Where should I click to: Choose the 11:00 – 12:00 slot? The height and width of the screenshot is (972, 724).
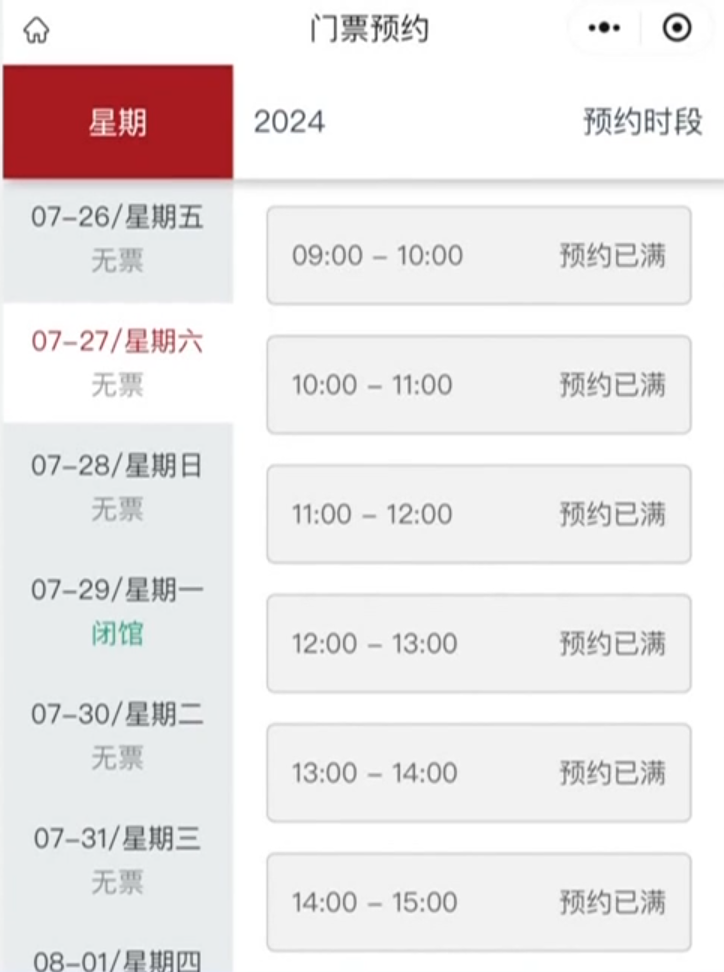click(x=478, y=514)
